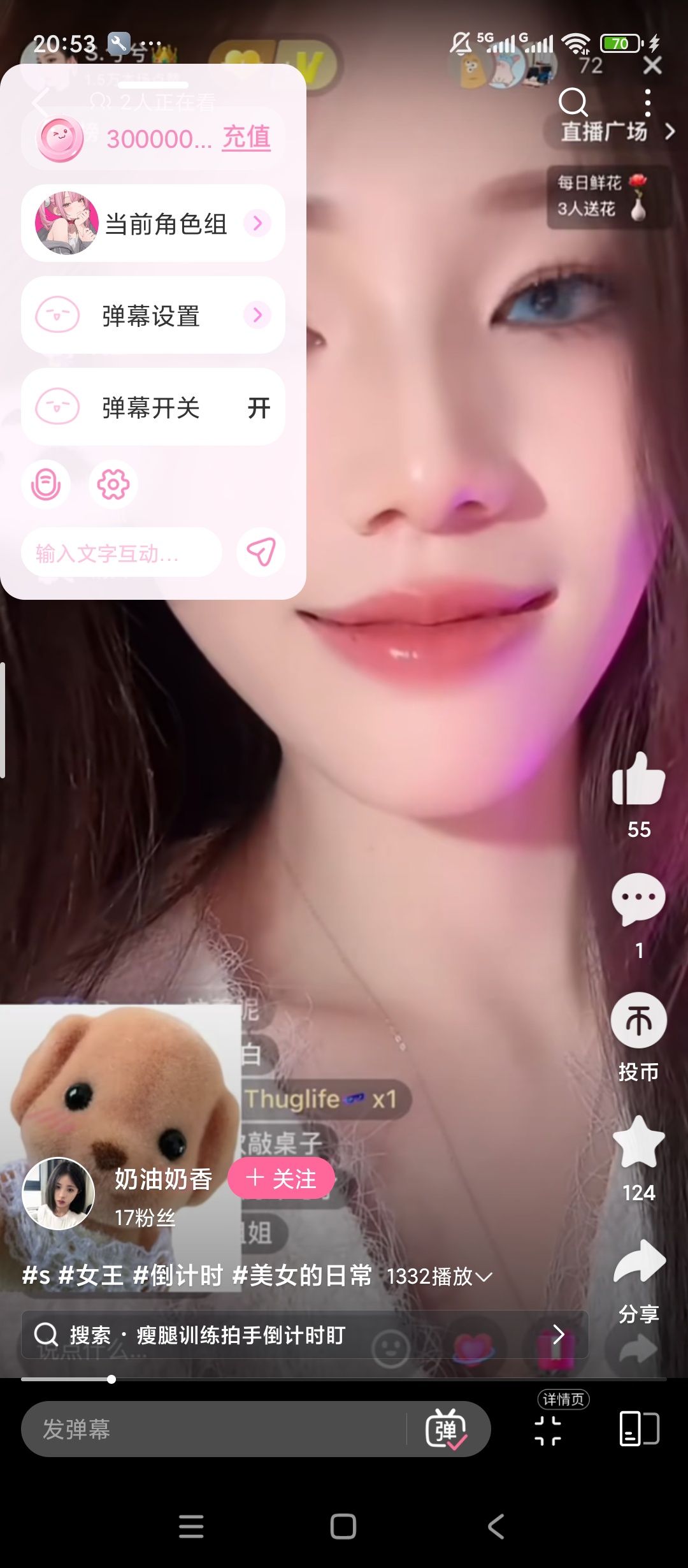The width and height of the screenshot is (688, 1568).
Task: Follow 奶油奶香 with 关注 button
Action: coord(281,1179)
